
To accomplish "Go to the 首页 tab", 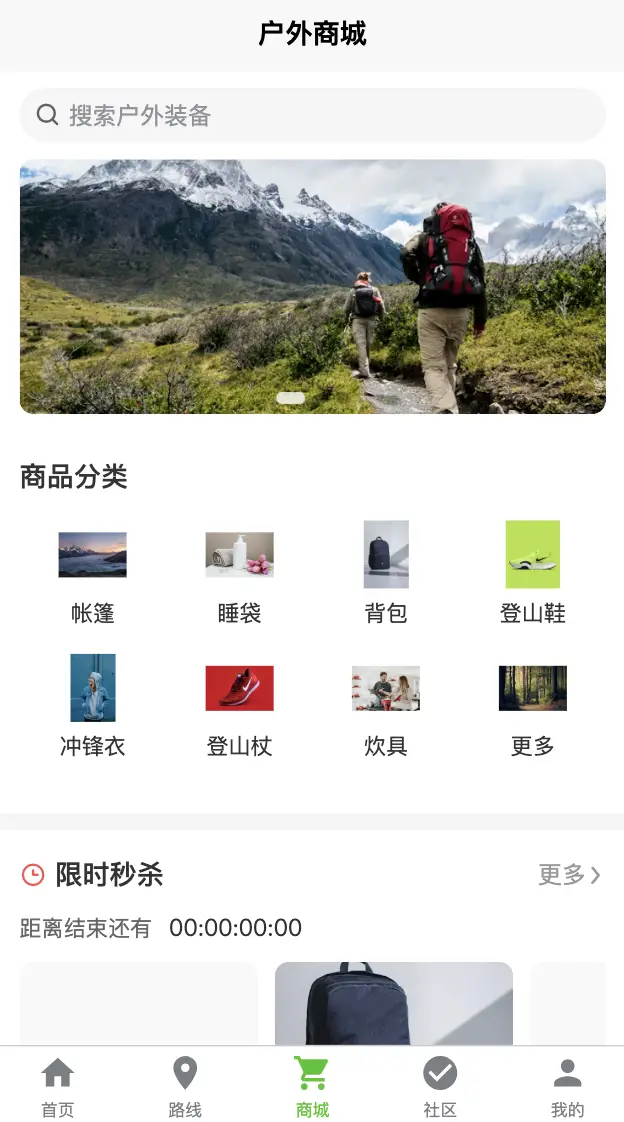I will coord(57,1087).
